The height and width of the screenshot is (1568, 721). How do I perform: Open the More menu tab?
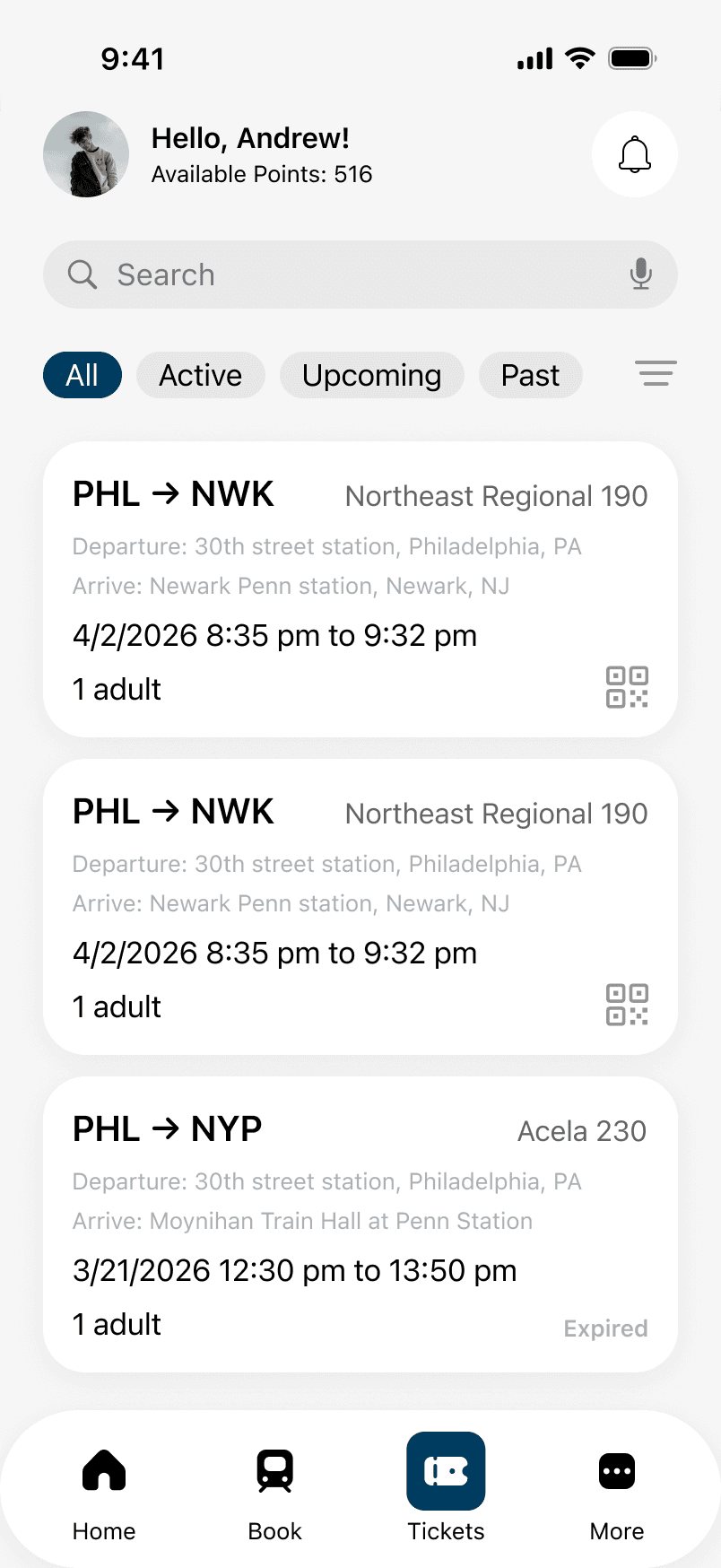[617, 1489]
